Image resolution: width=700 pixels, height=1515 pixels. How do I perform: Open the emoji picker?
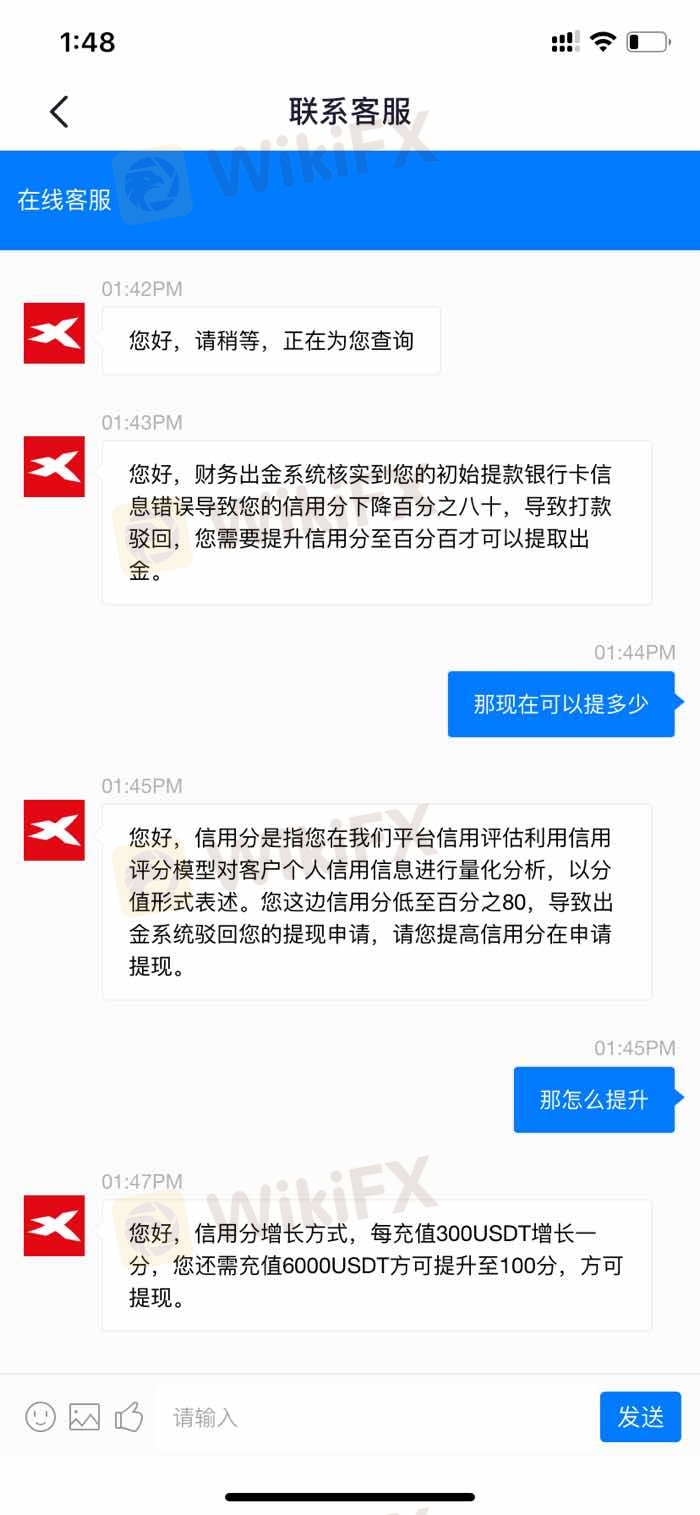click(40, 1416)
